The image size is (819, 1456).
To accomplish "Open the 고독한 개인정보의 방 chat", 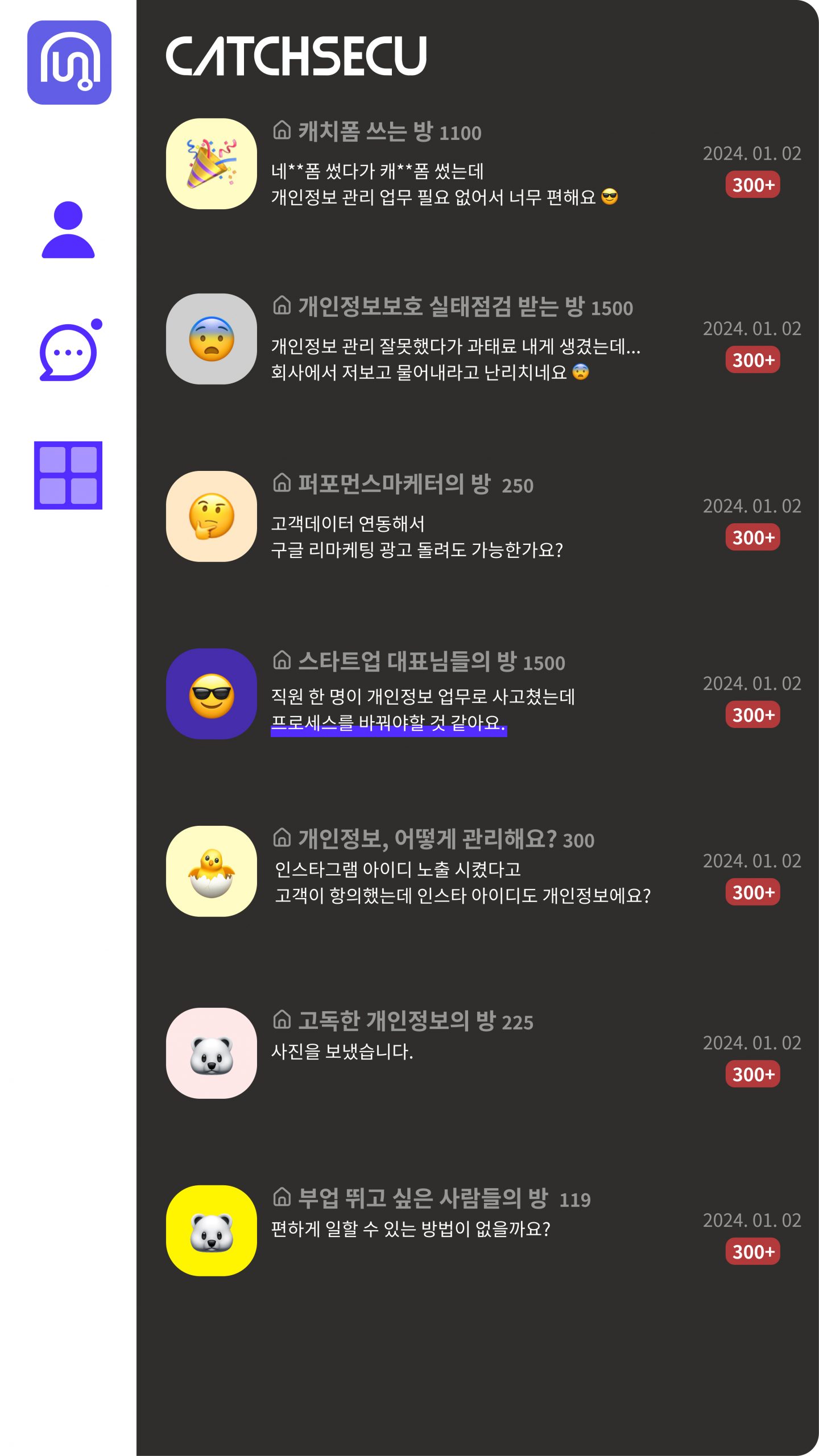I will point(483,1053).
